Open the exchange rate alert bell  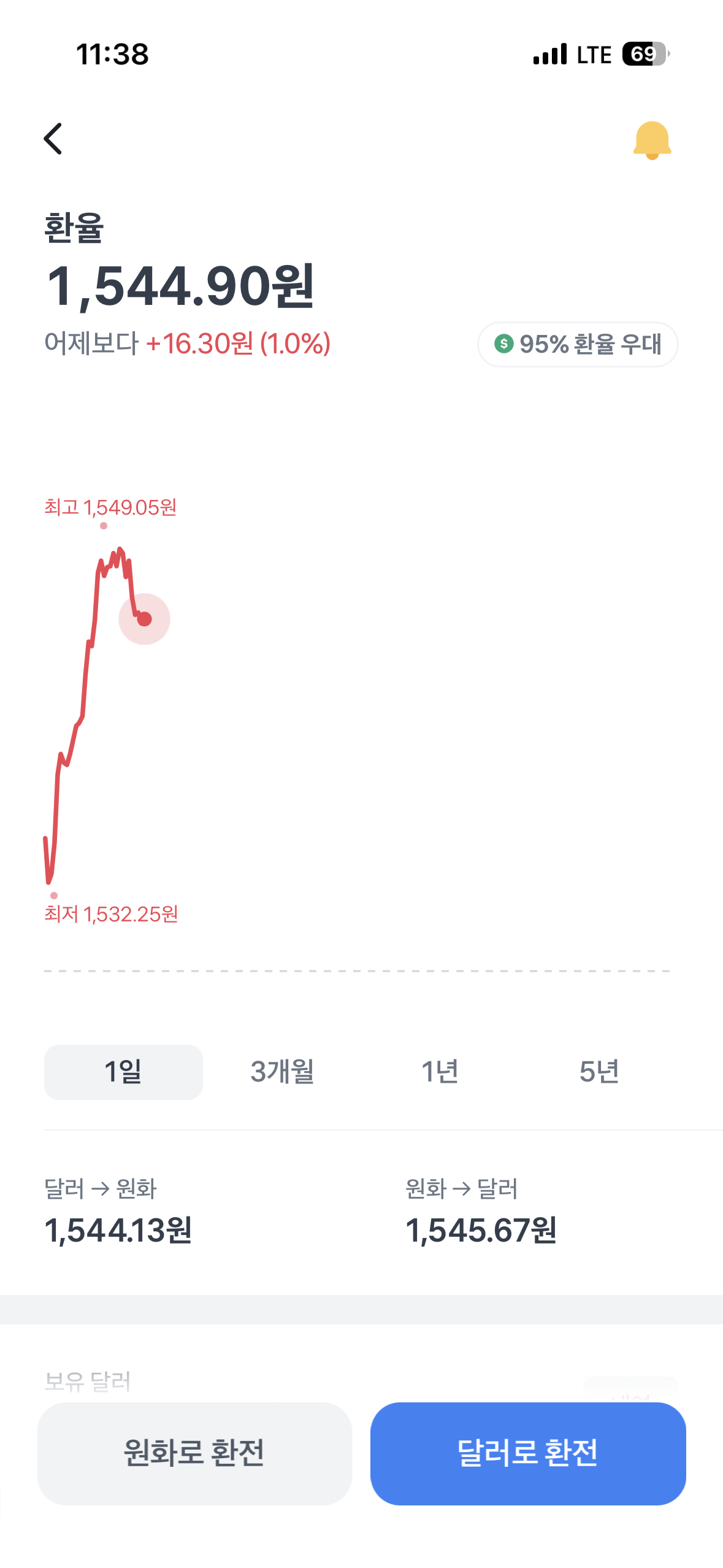(652, 140)
